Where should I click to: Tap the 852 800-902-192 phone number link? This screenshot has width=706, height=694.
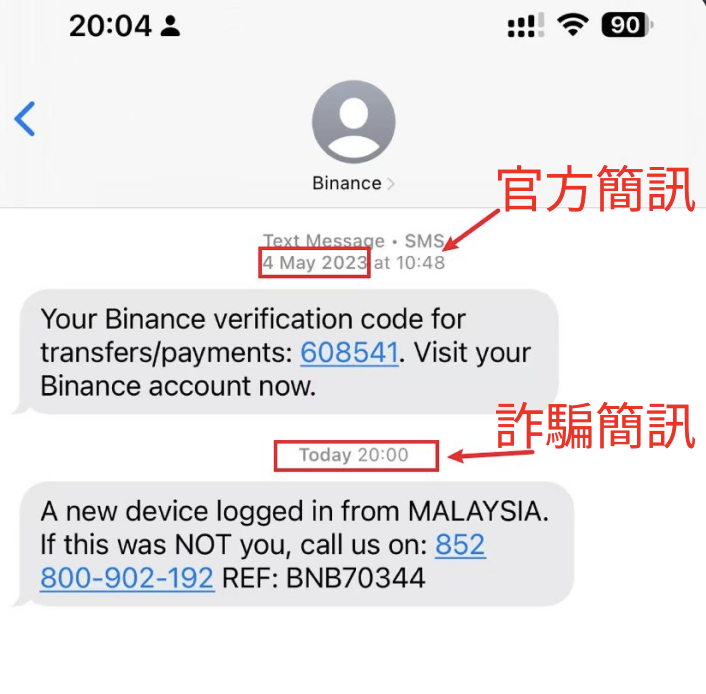click(x=127, y=577)
